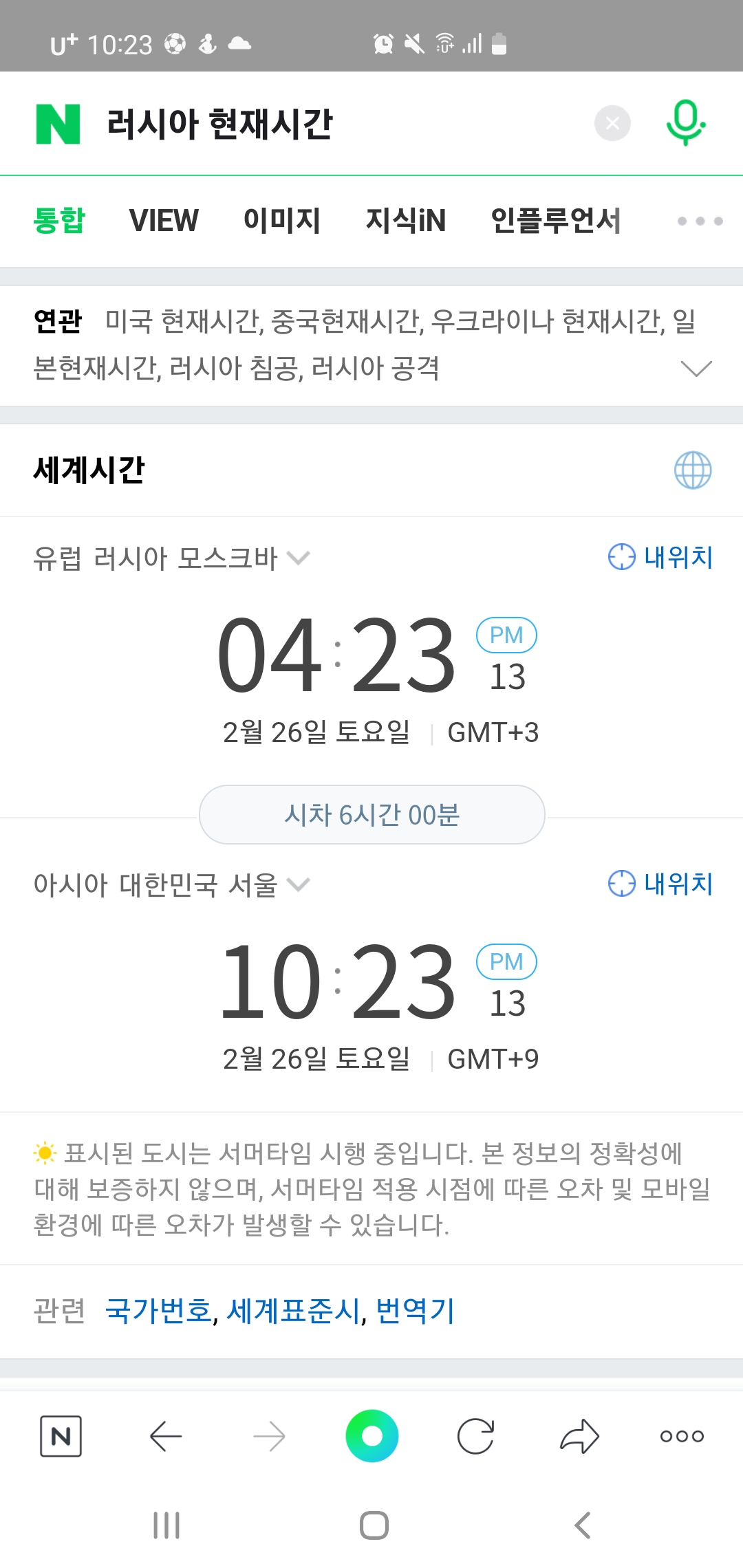This screenshot has width=743, height=1568.
Task: Clear the search query text
Action: click(x=612, y=124)
